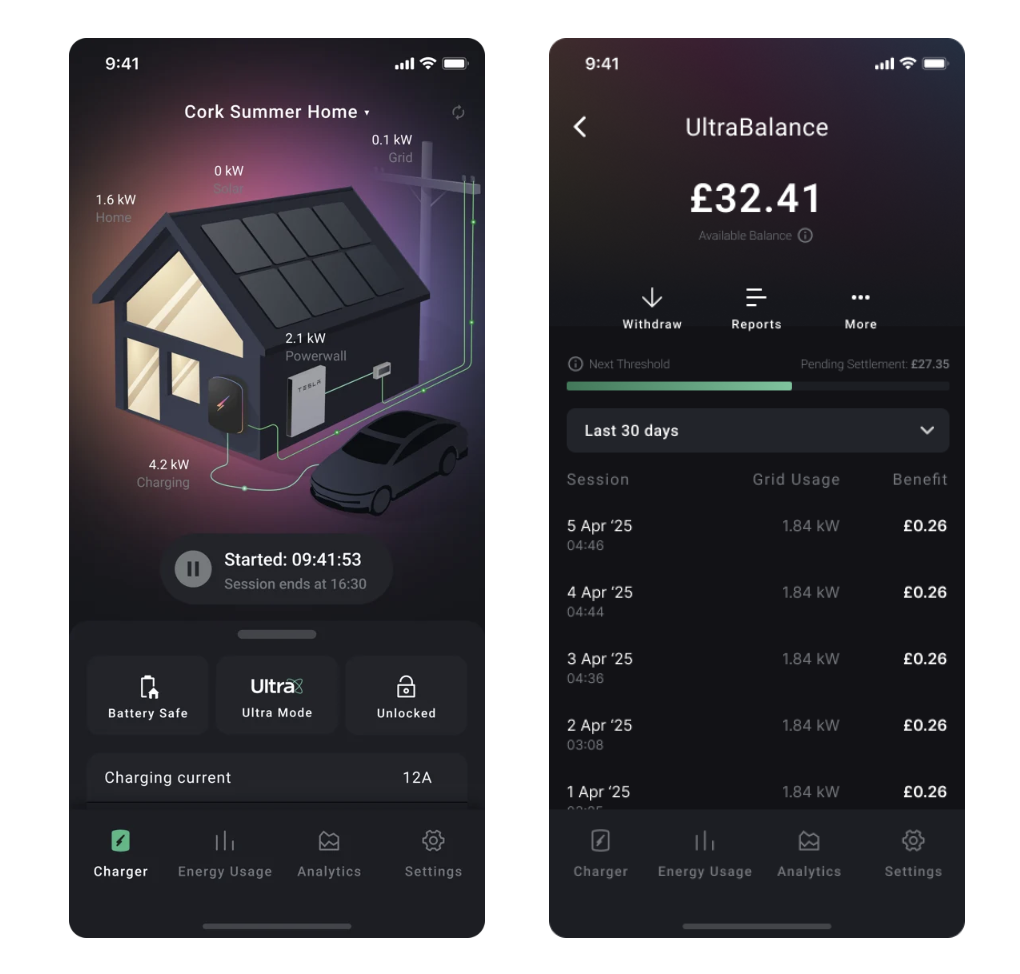Expand the Last 30 days dropdown
This screenshot has width=1020, height=974.
757,430
